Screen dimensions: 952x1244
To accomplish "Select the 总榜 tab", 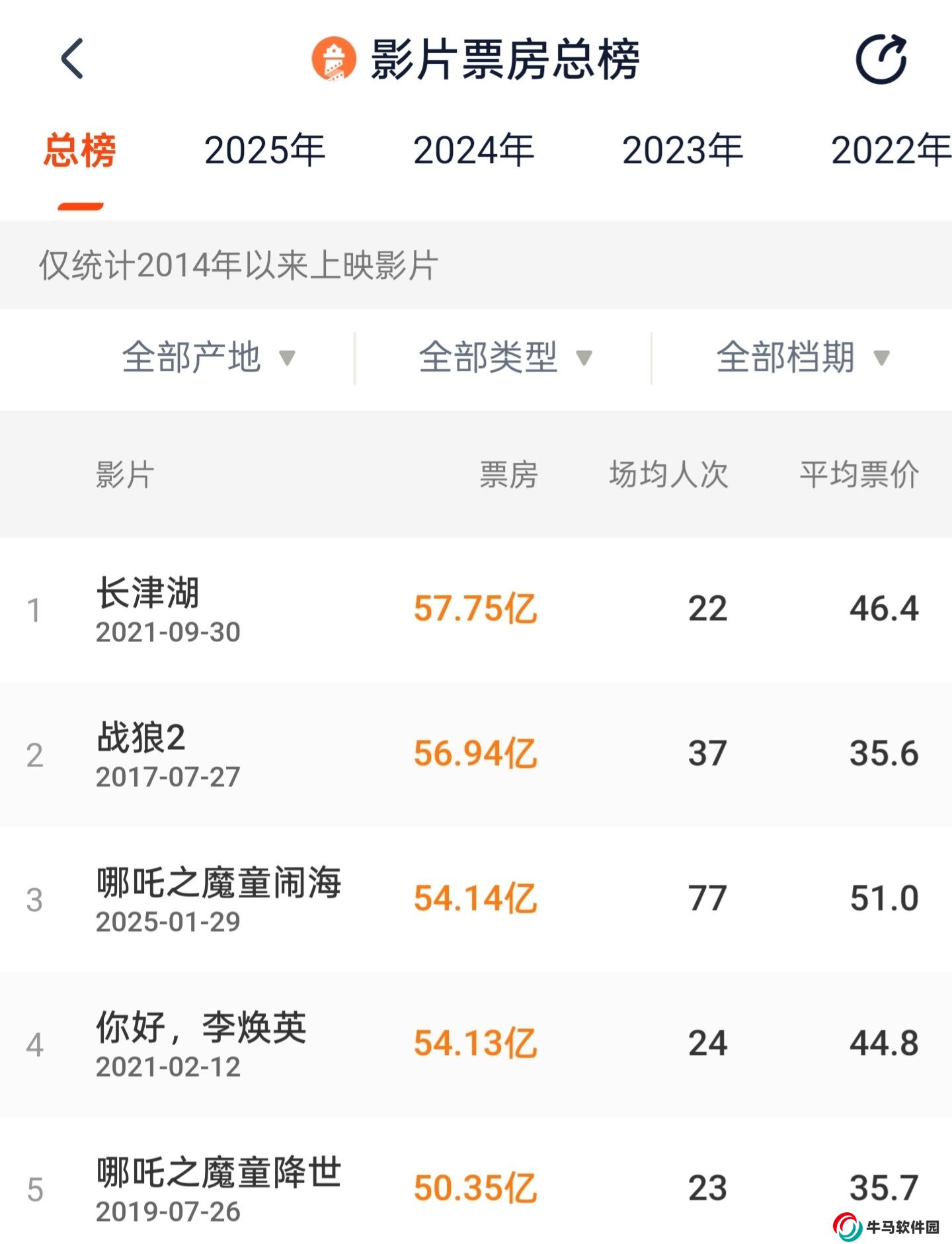I will pyautogui.click(x=80, y=151).
